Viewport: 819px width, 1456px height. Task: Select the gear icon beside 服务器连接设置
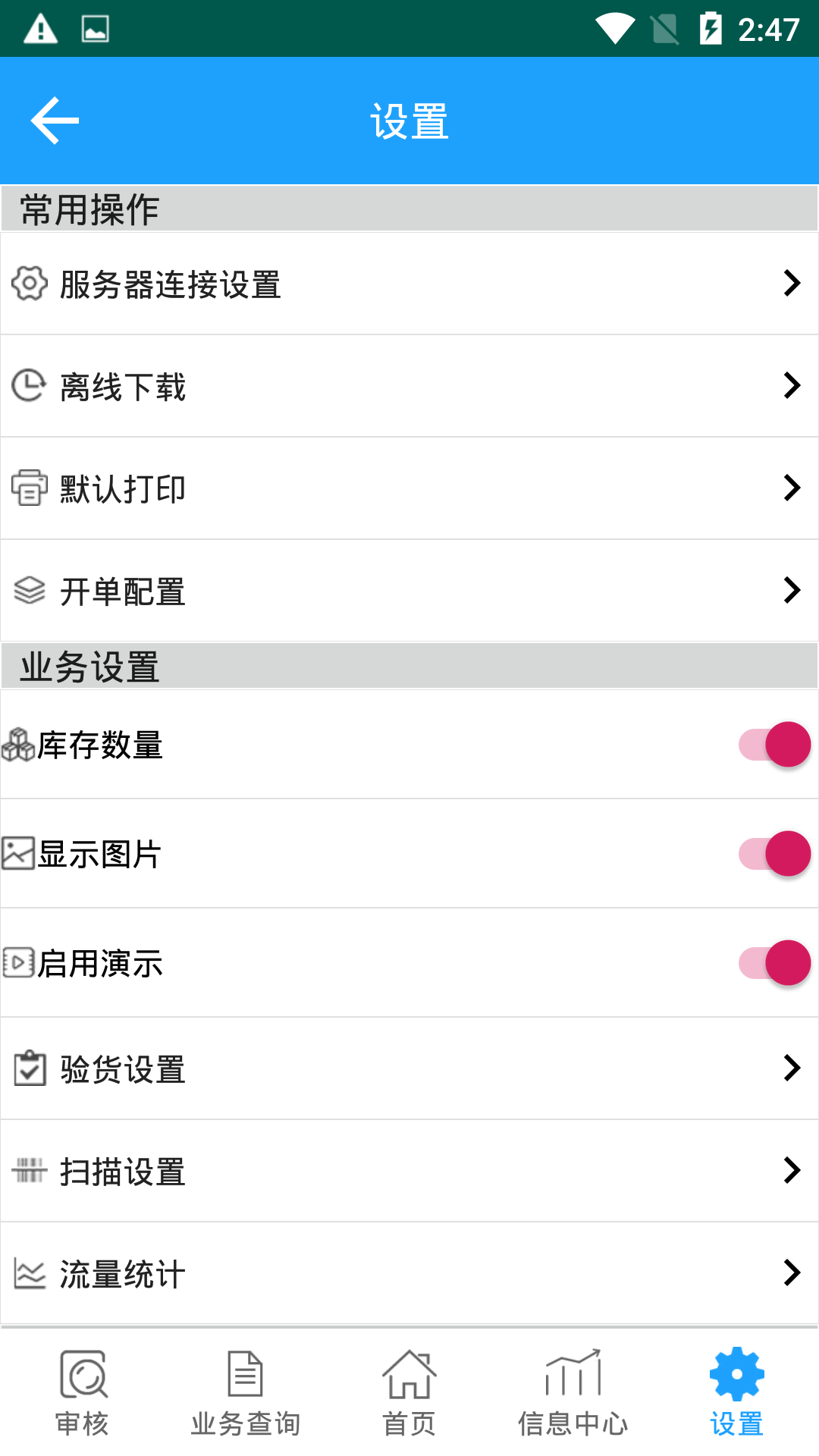point(29,284)
